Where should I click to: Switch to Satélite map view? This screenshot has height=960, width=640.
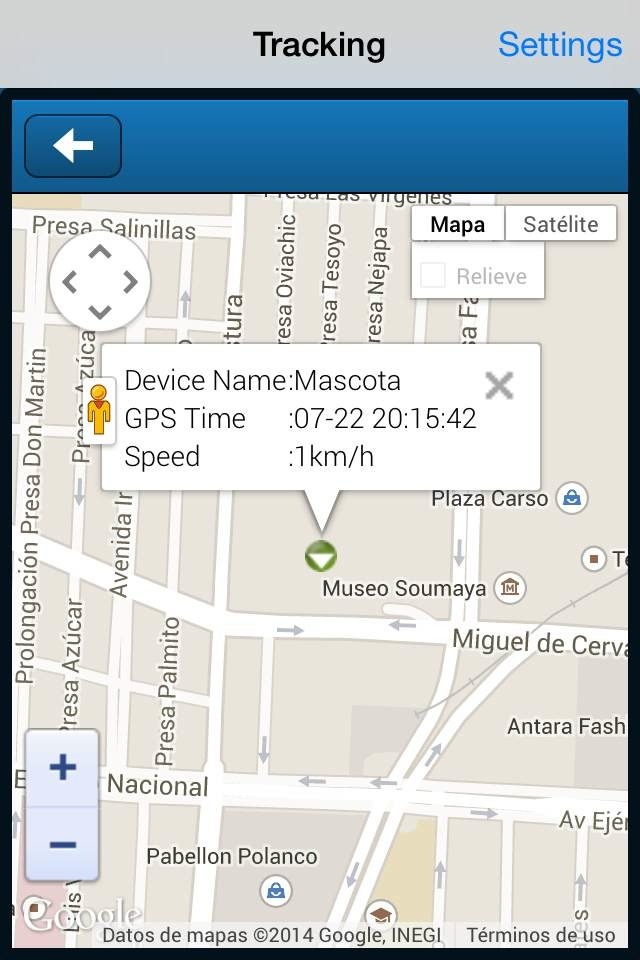[561, 224]
